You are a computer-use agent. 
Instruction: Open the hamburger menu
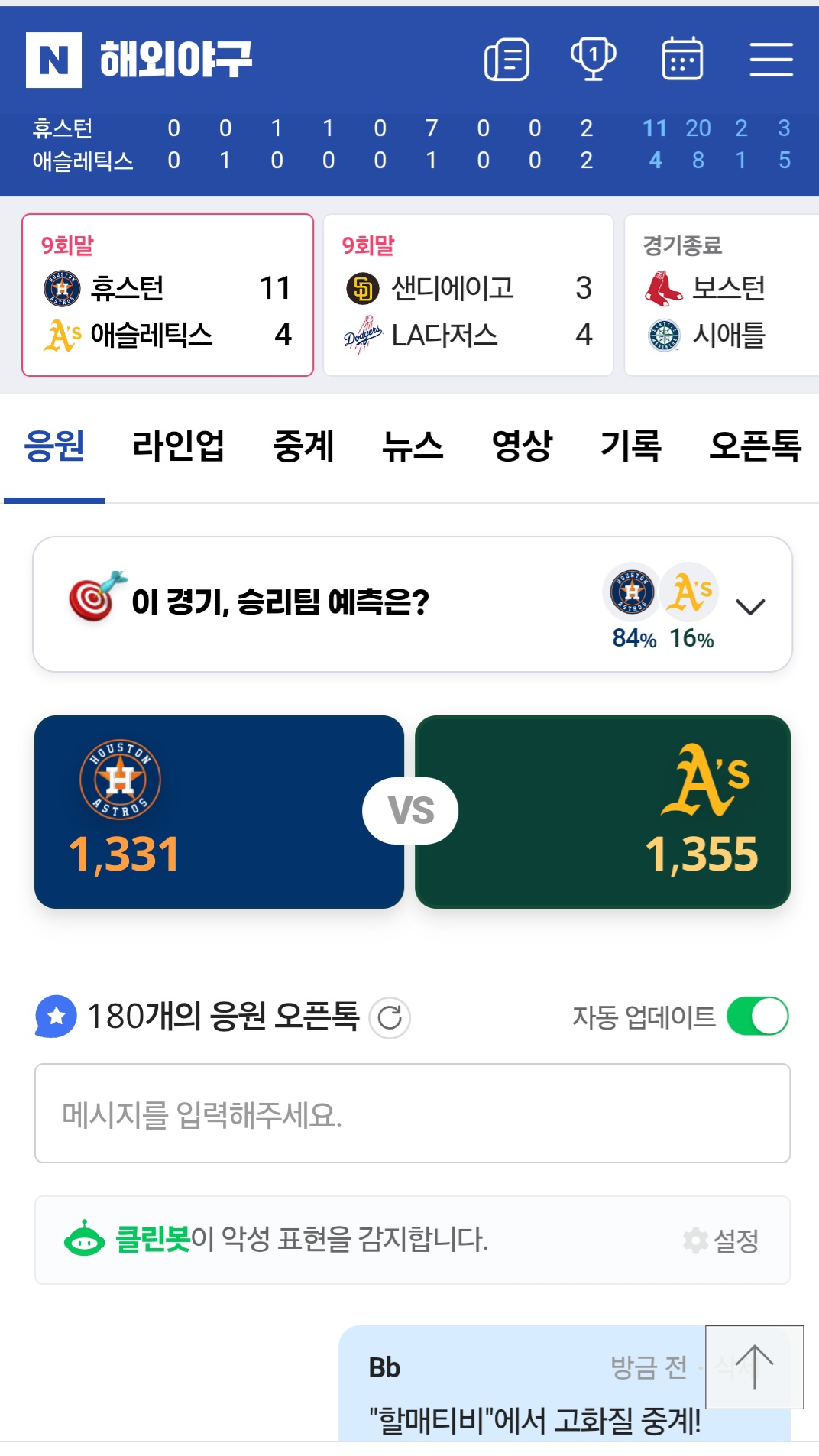pos(771,60)
